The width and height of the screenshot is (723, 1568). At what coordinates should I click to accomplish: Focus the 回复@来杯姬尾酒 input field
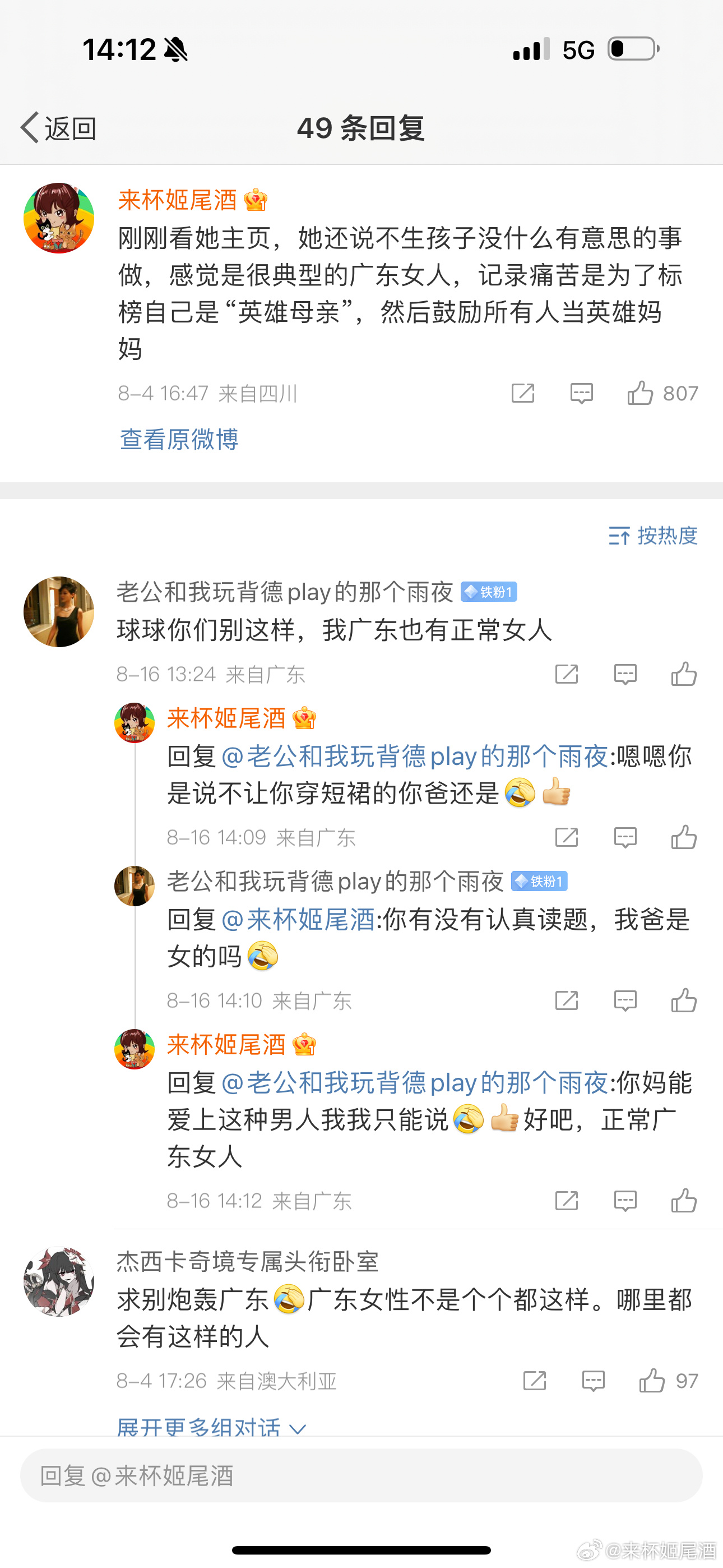(361, 1475)
